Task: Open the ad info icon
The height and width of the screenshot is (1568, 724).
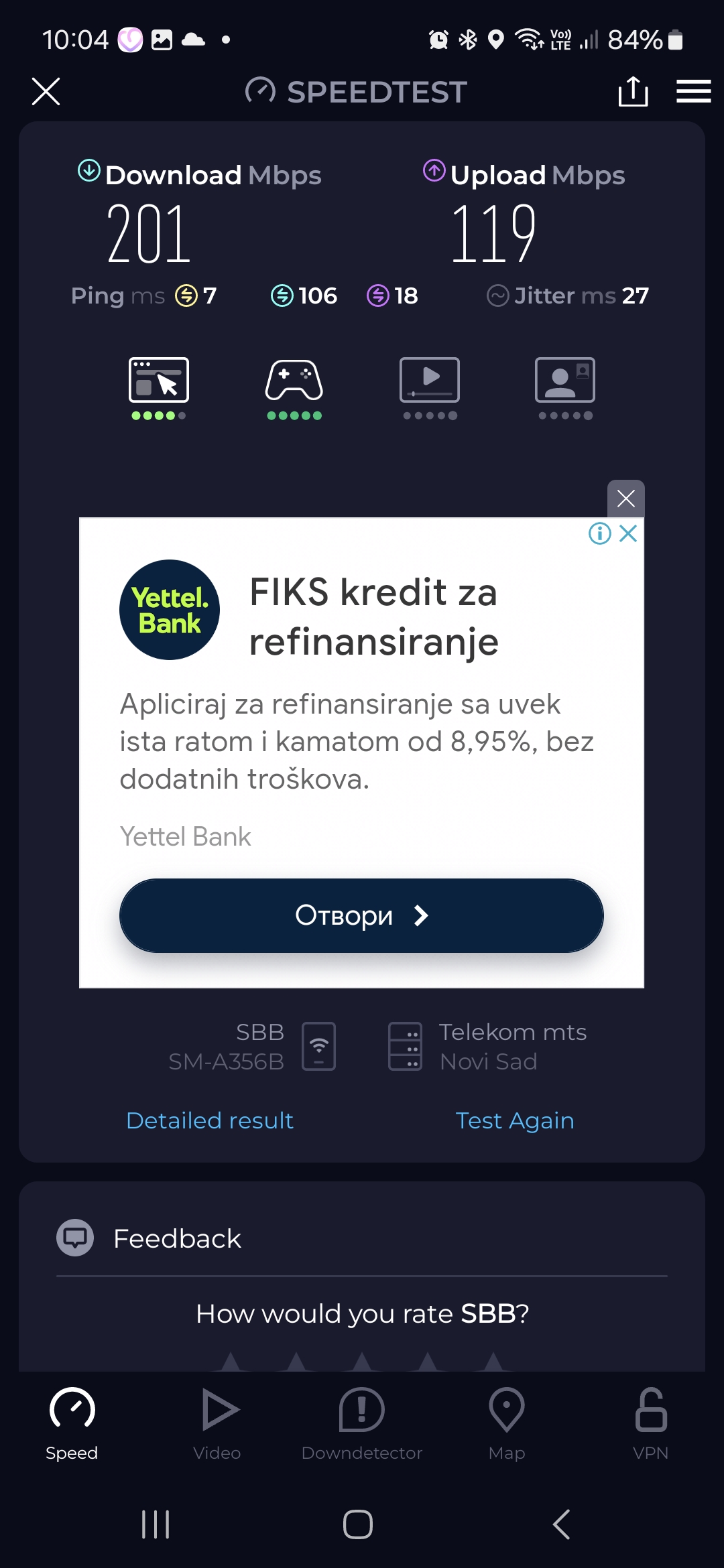Action: pyautogui.click(x=599, y=533)
